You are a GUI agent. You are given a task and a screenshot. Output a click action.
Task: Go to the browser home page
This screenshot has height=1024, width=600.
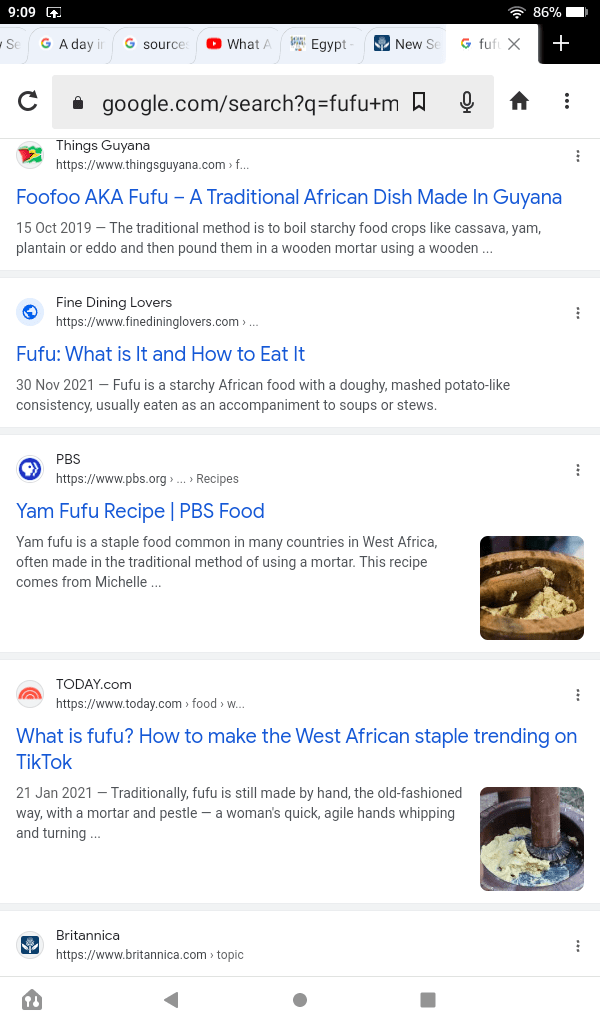click(519, 101)
